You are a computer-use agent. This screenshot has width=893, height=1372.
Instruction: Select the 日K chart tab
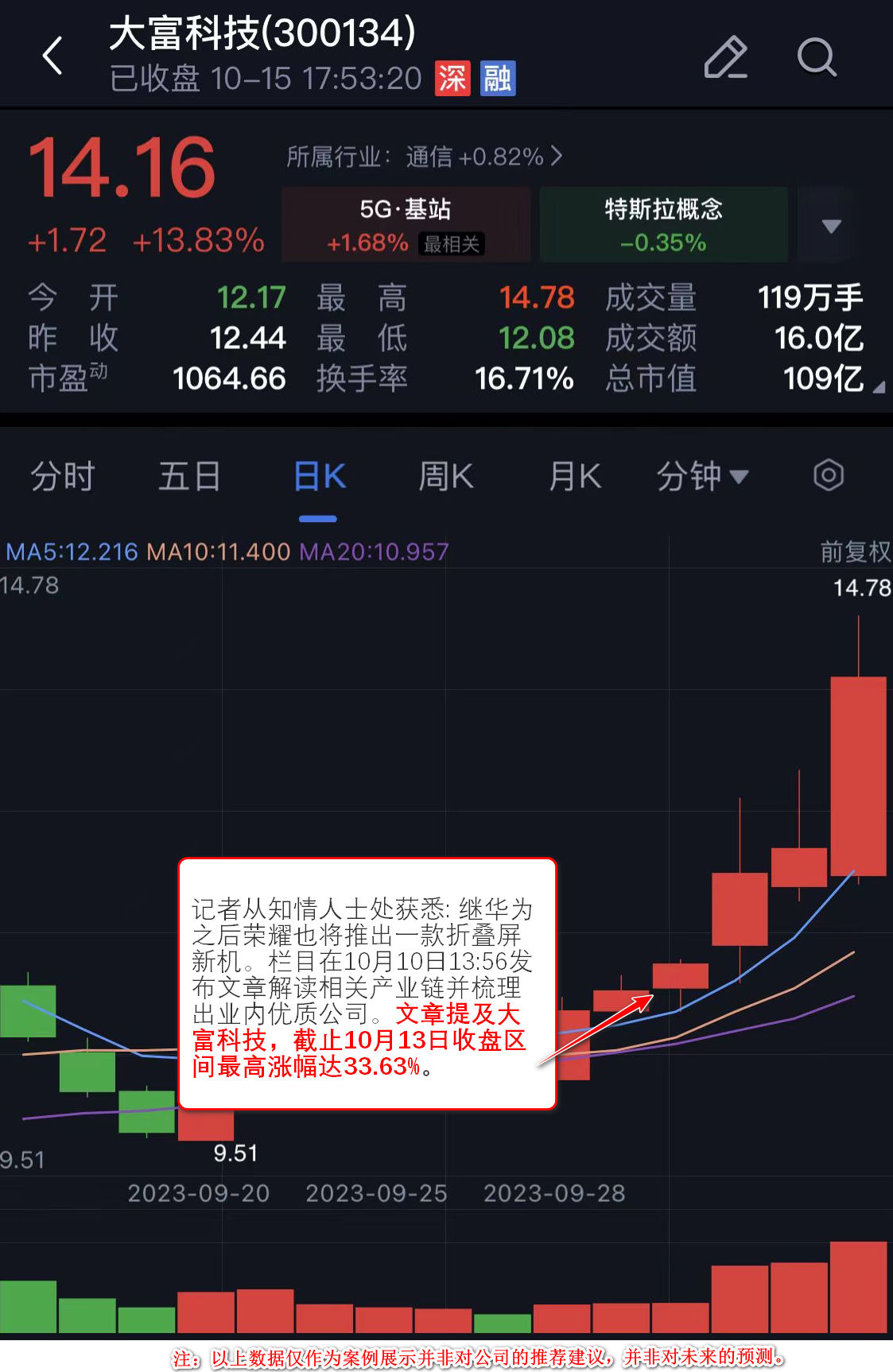(x=319, y=477)
